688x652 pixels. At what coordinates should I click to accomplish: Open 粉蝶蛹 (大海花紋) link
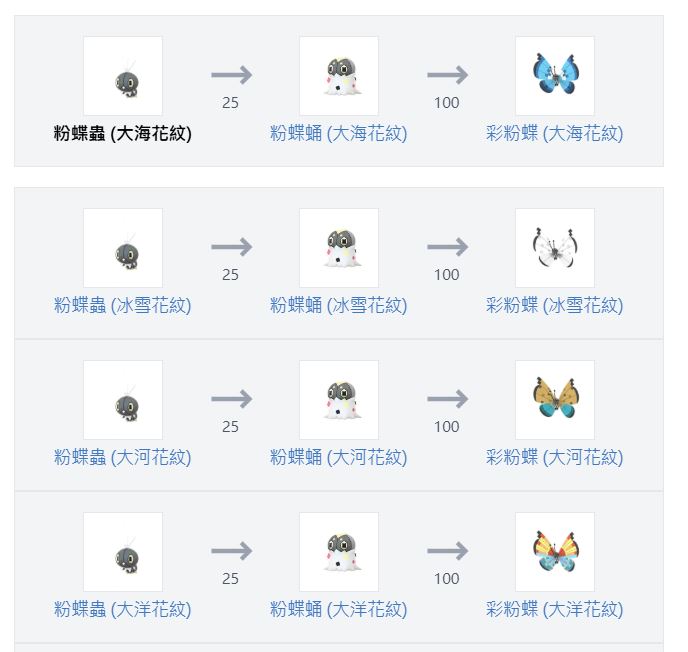(x=338, y=134)
